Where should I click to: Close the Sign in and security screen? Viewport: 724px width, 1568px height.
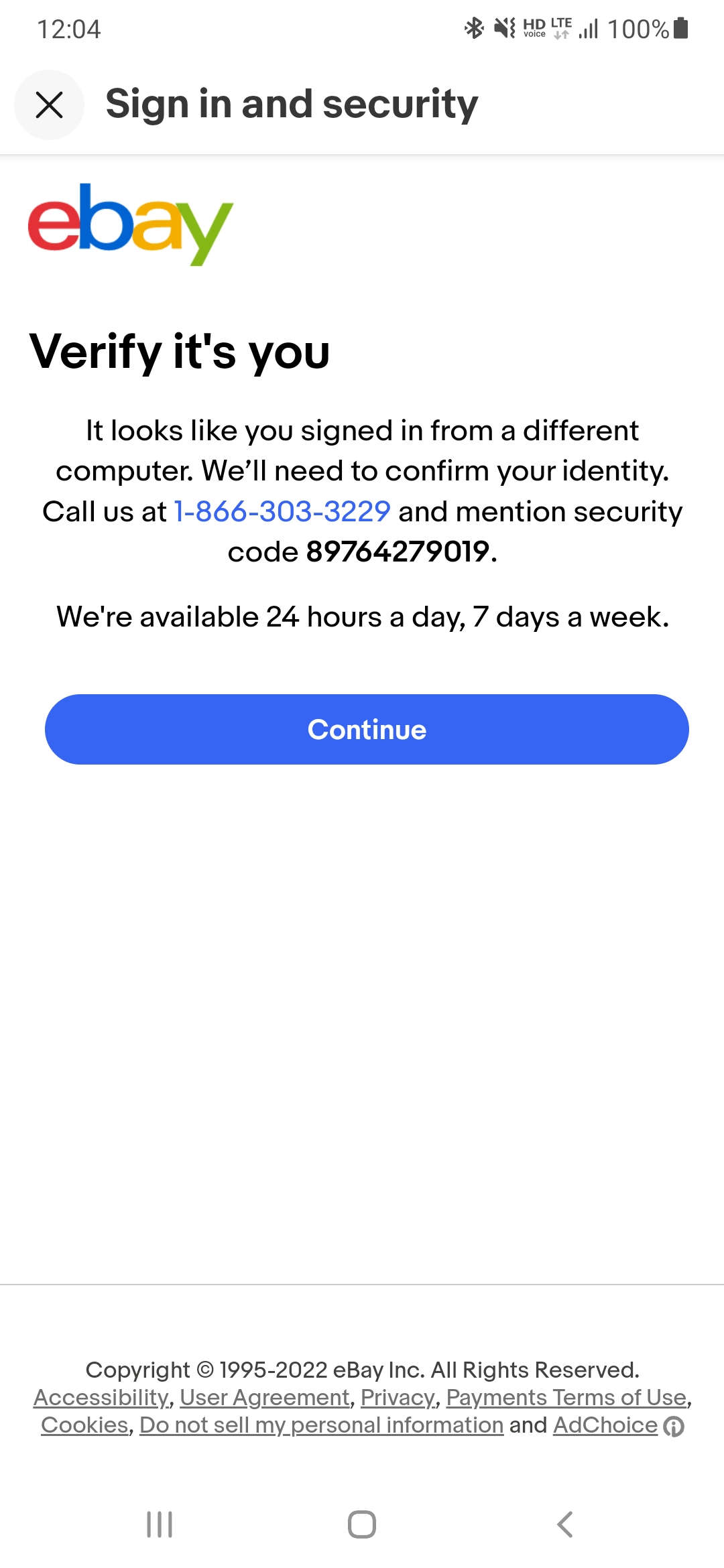[x=49, y=105]
